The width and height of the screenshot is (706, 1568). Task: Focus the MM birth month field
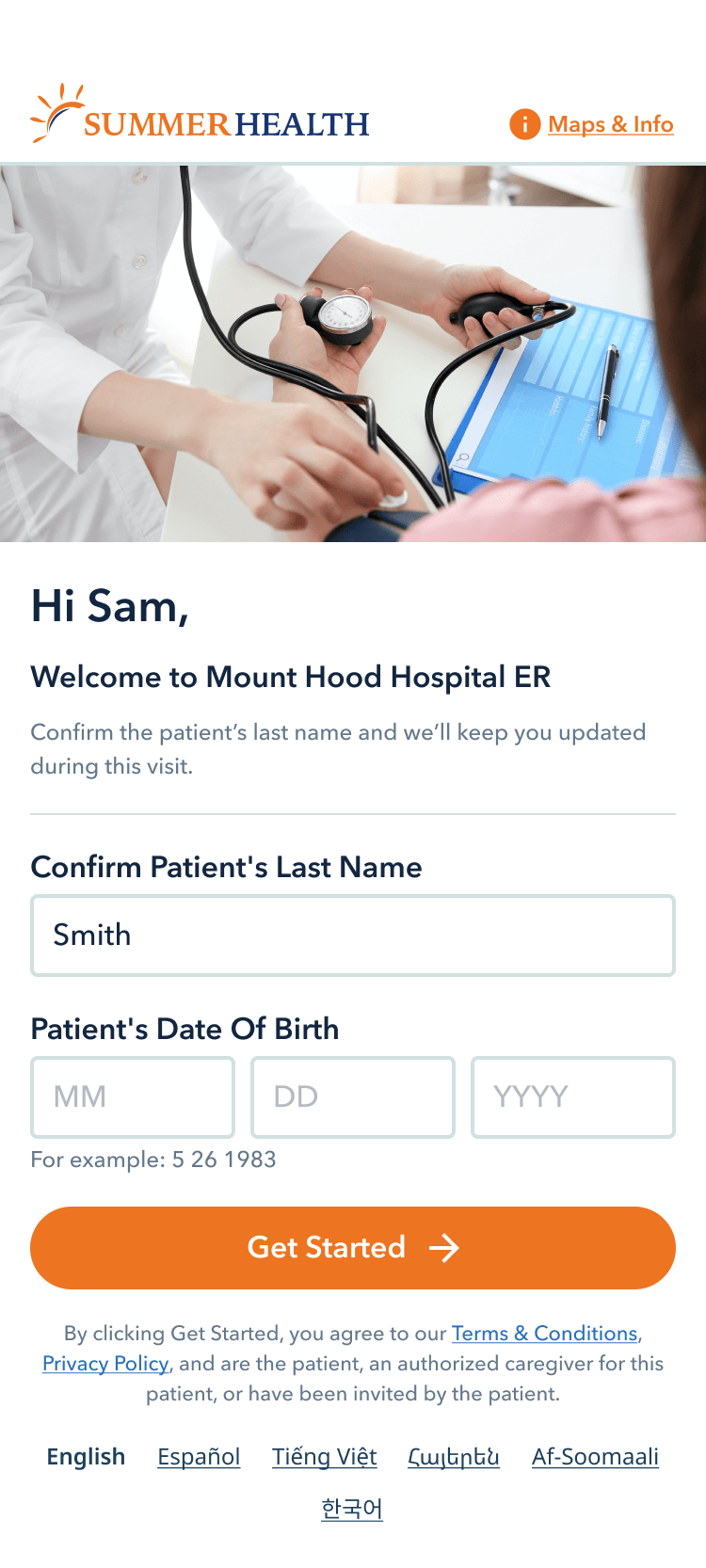click(x=133, y=1097)
